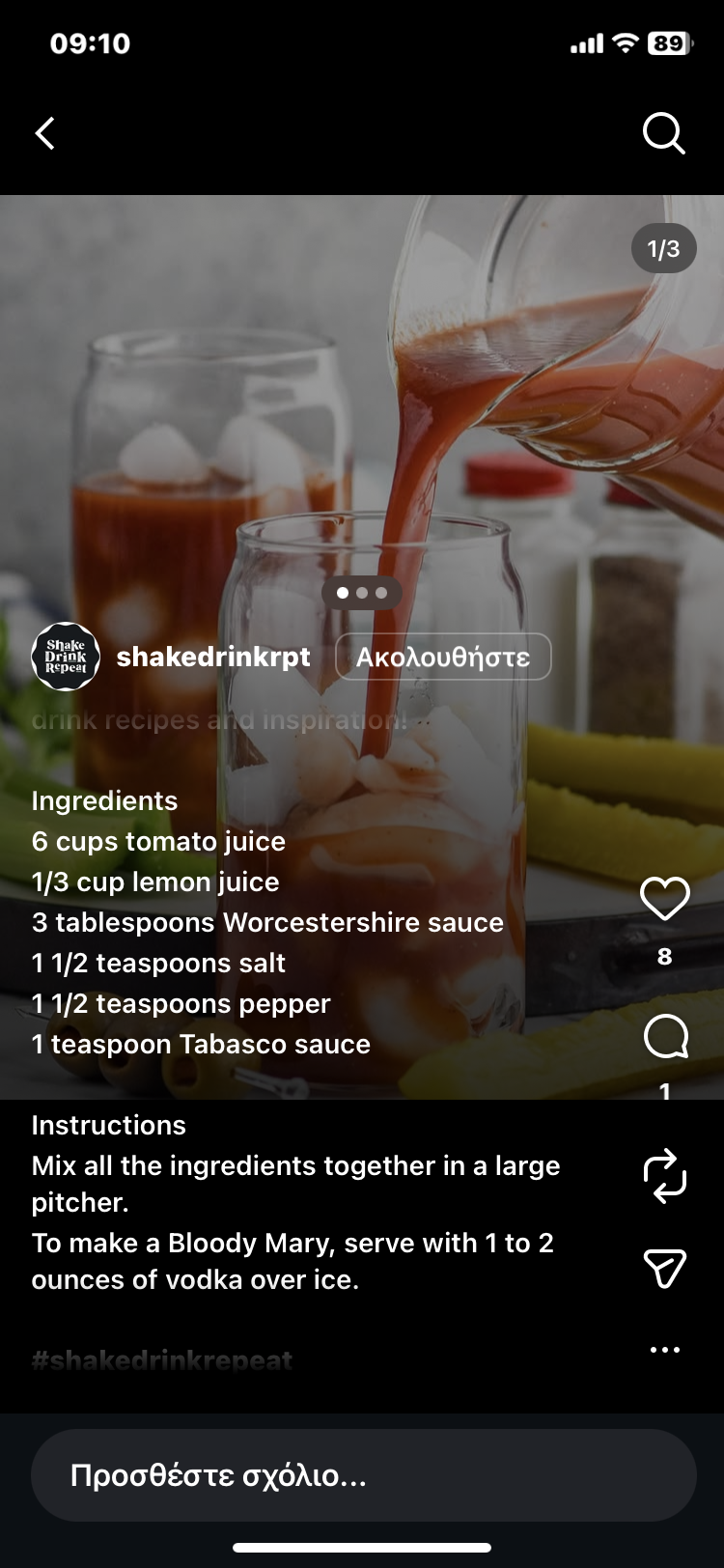Open the shakedrinkrpt profile picture
This screenshot has height=1568, width=724.
(66, 657)
